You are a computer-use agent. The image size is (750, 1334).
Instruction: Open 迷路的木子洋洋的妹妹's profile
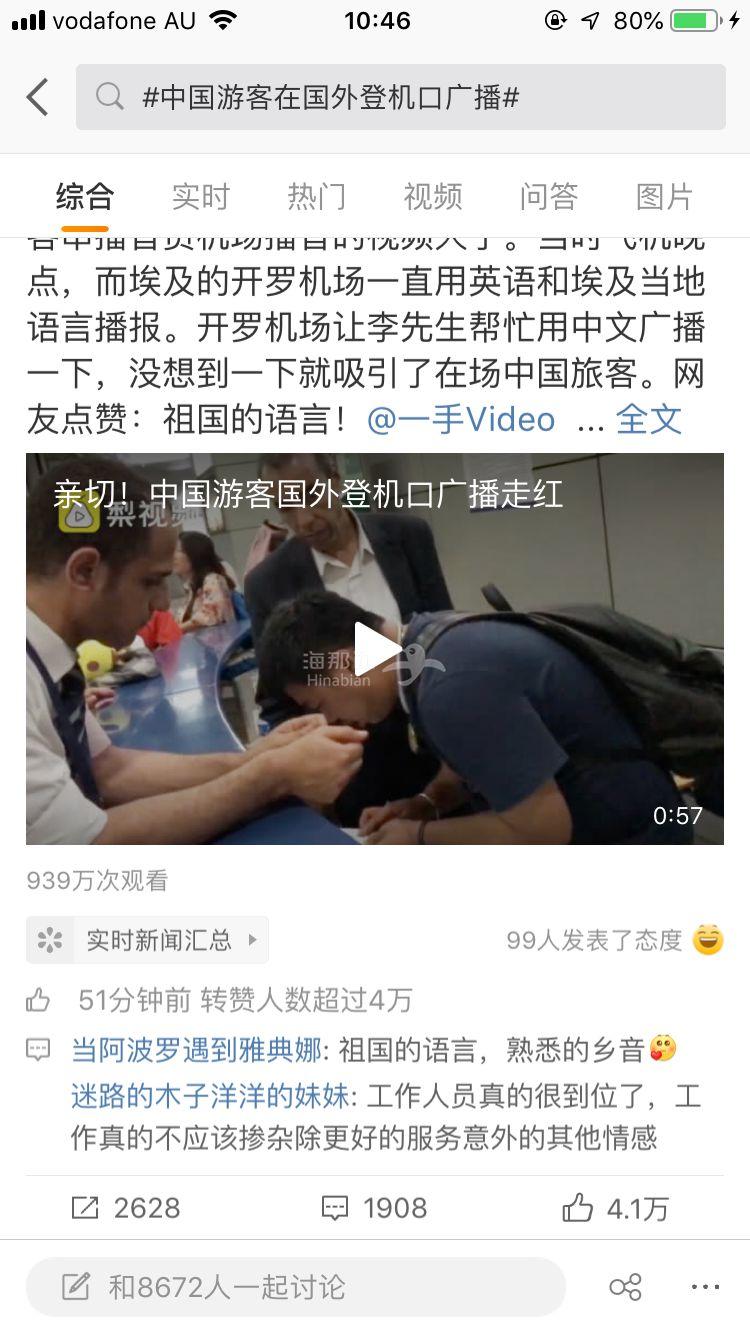[210, 1096]
